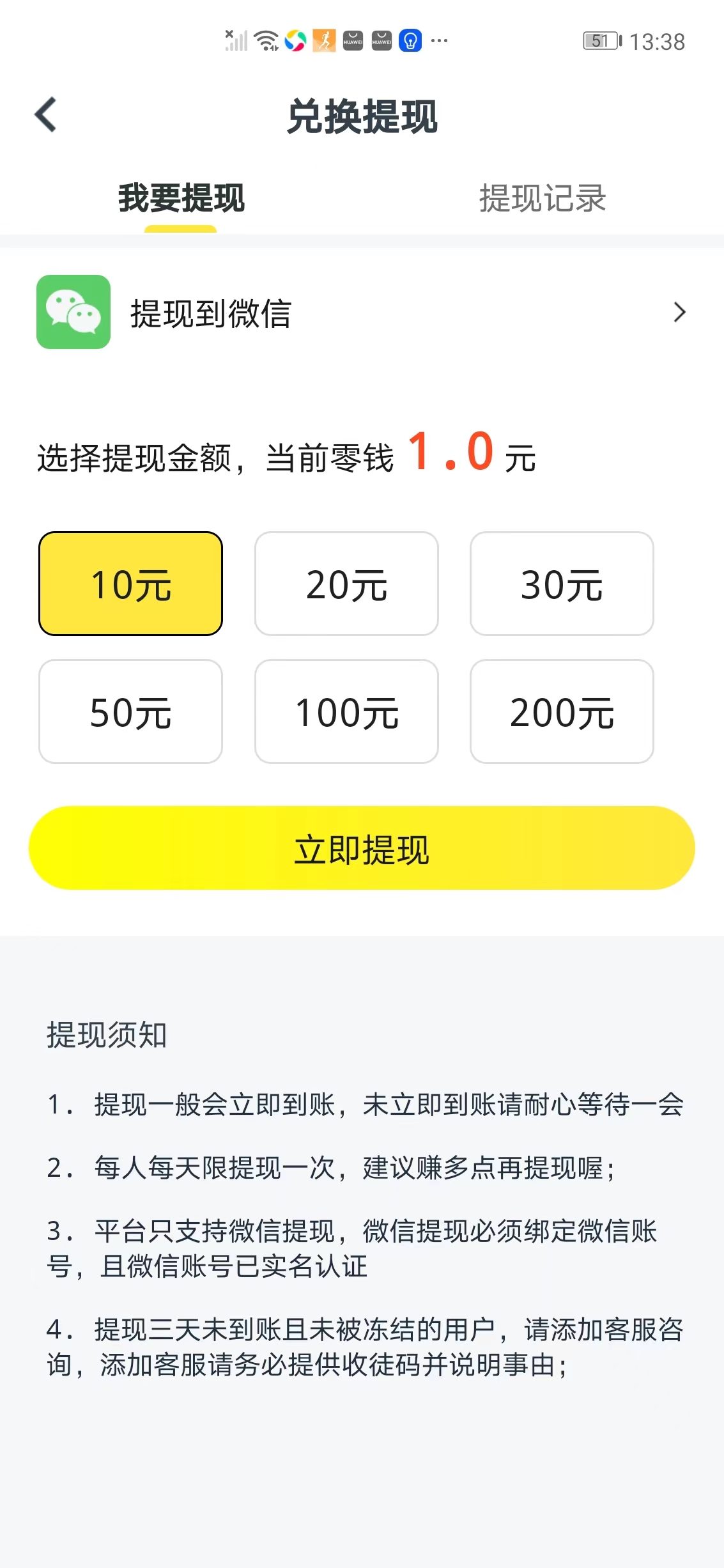
Task: Click the bulb notification icon in the status bar
Action: pyautogui.click(x=409, y=42)
